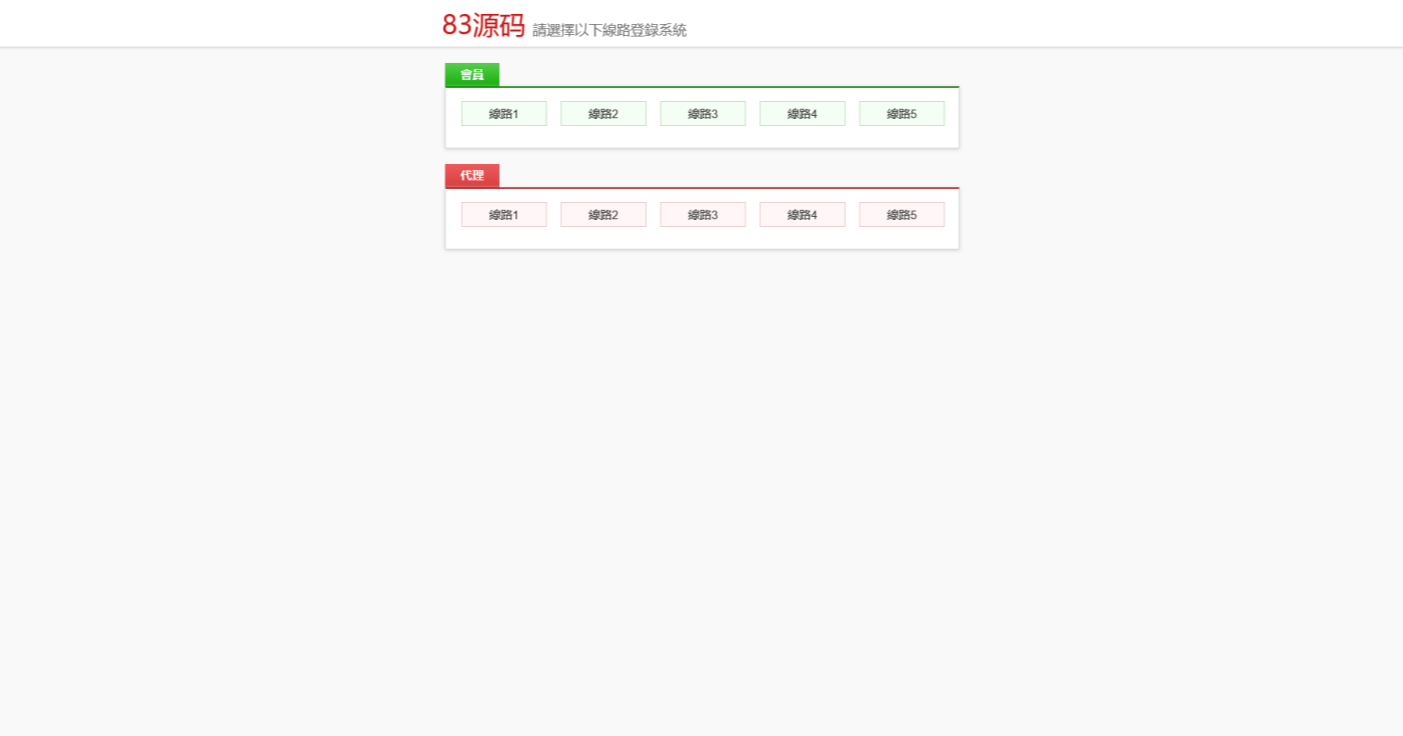Open 線路4 under 代理
The image size is (1403, 736).
coord(802,215)
